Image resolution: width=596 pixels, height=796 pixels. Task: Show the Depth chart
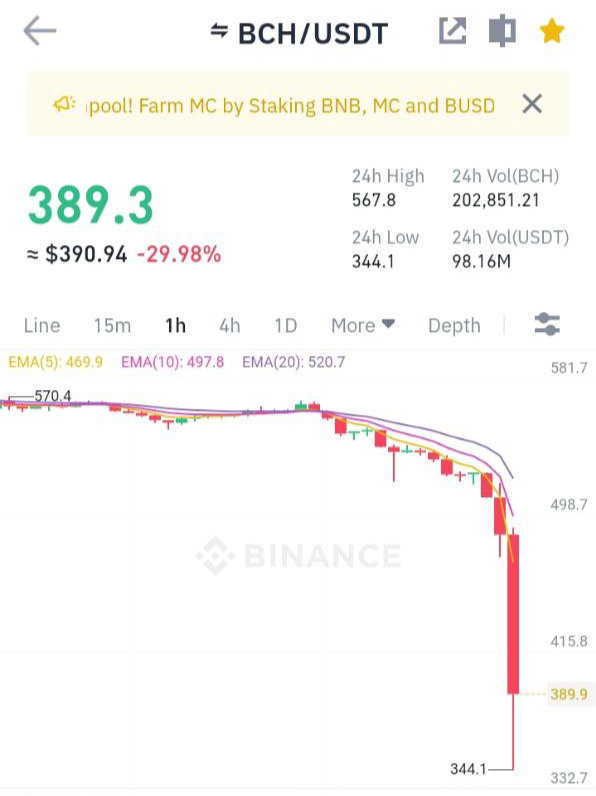(454, 325)
